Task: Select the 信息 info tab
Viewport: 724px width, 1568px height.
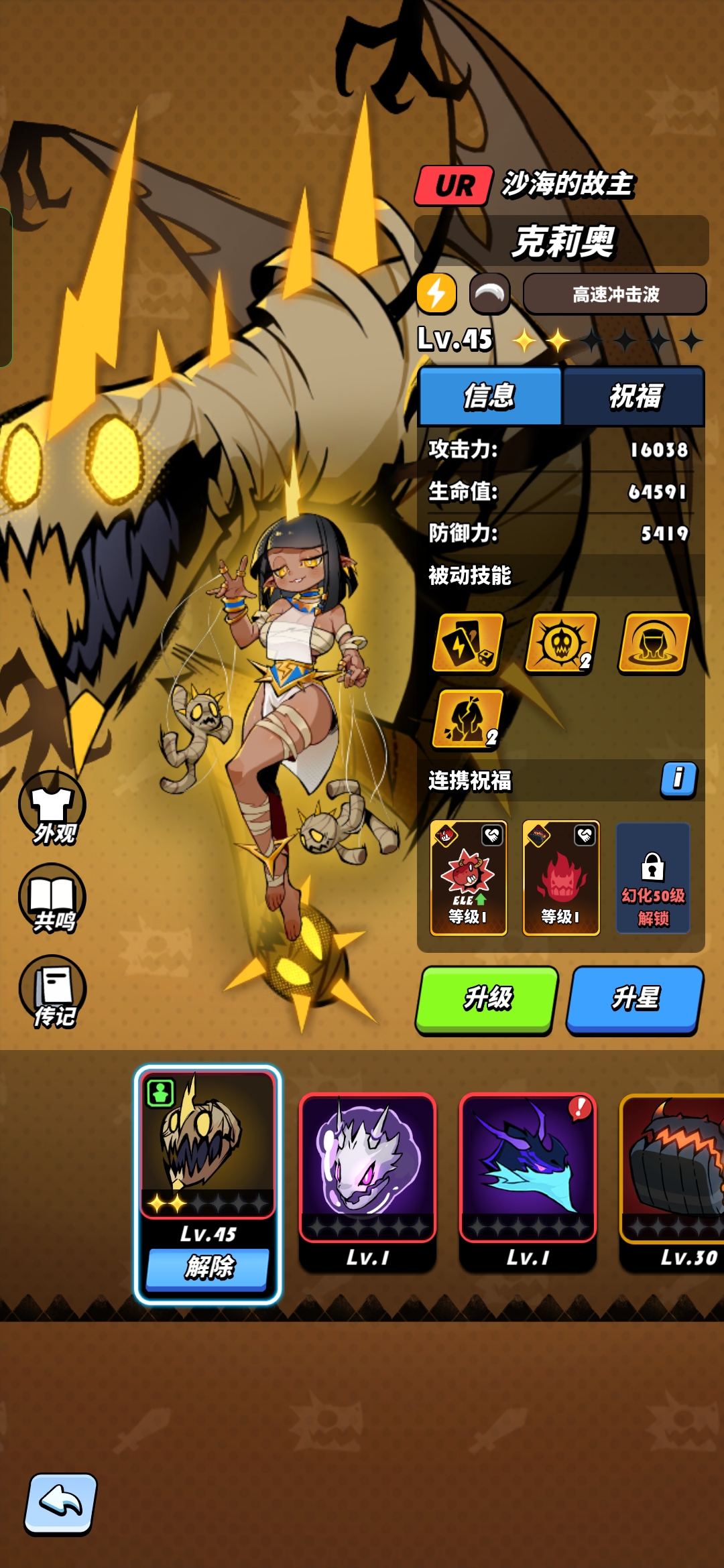Action: 490,396
